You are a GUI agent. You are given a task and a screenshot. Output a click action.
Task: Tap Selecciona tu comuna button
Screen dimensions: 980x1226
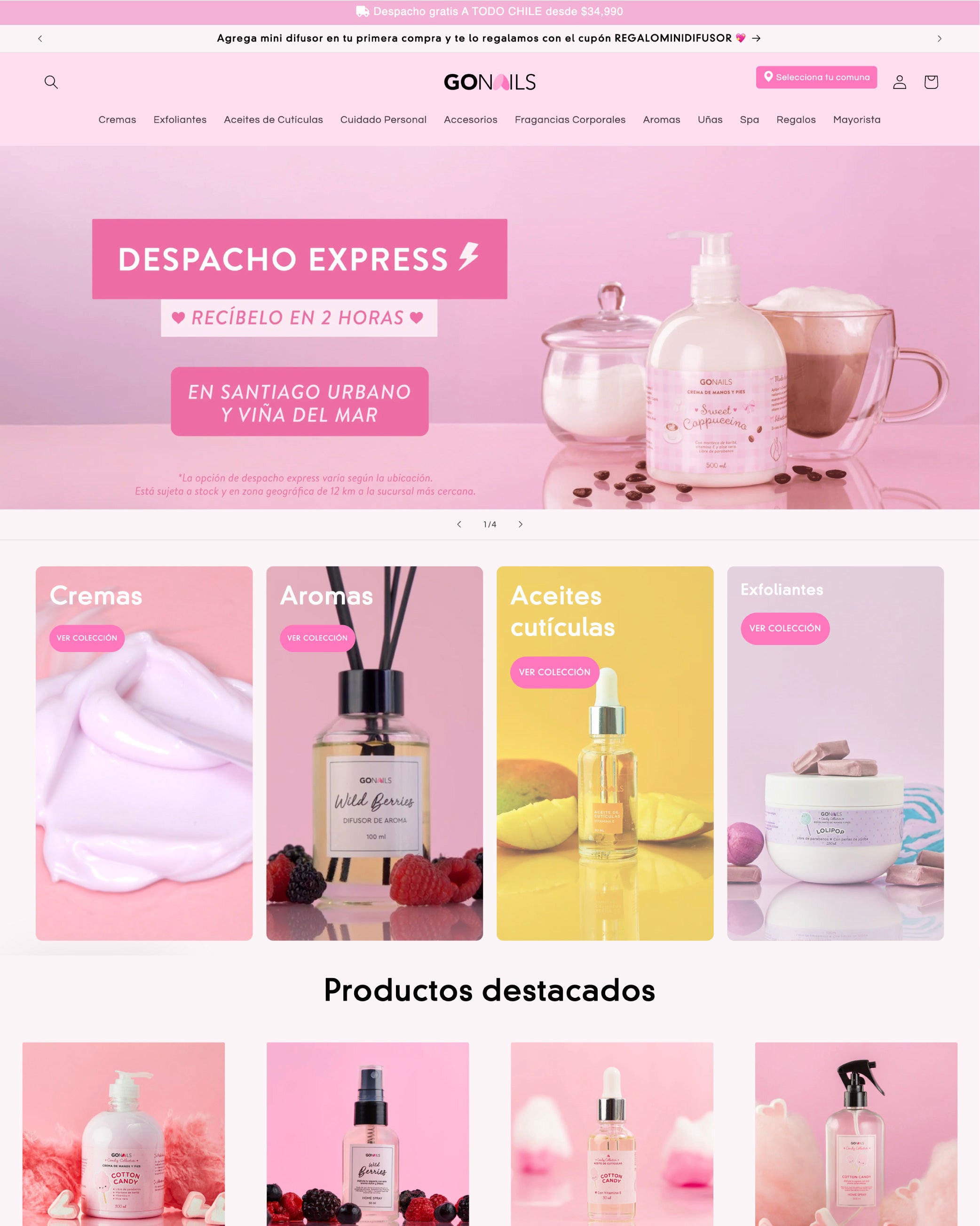point(816,77)
